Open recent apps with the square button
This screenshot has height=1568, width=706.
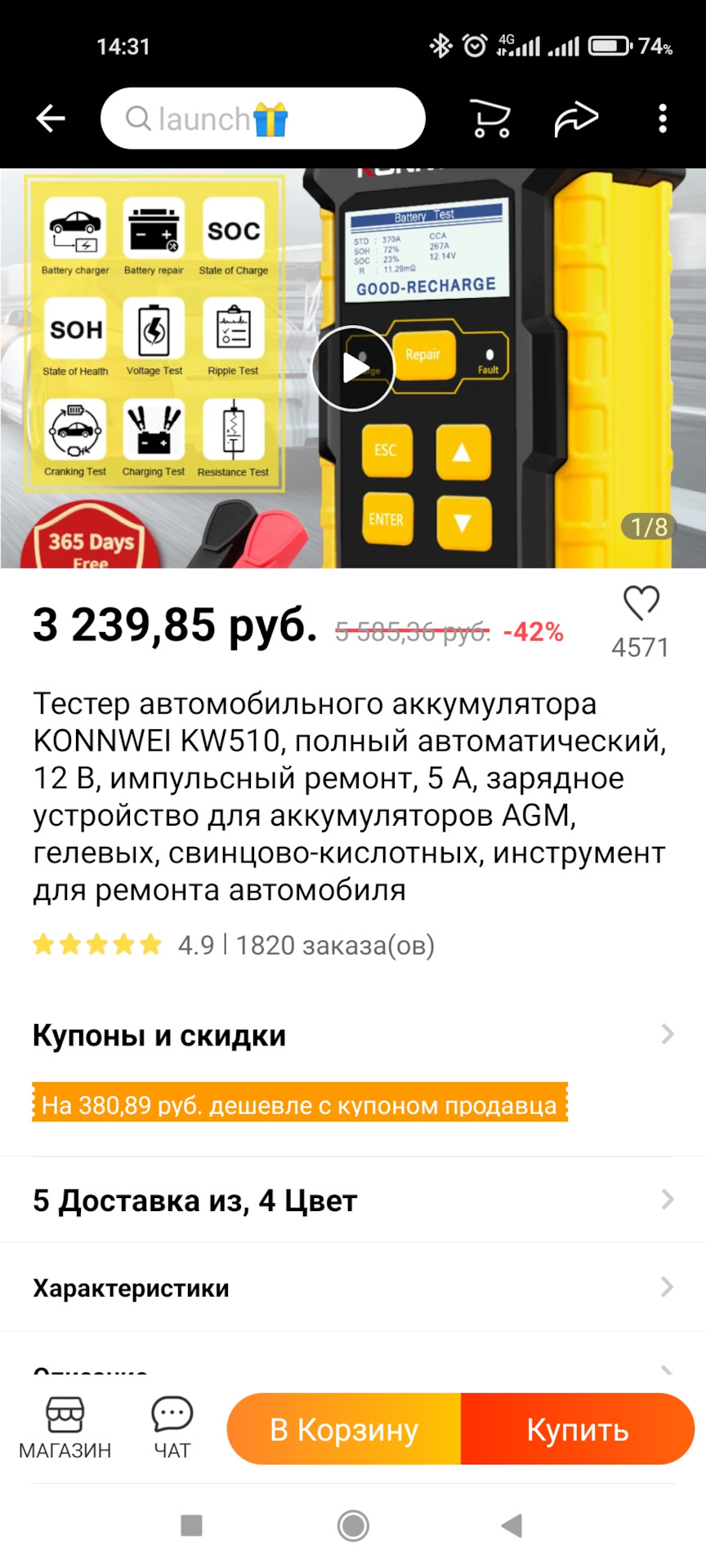(x=191, y=1525)
